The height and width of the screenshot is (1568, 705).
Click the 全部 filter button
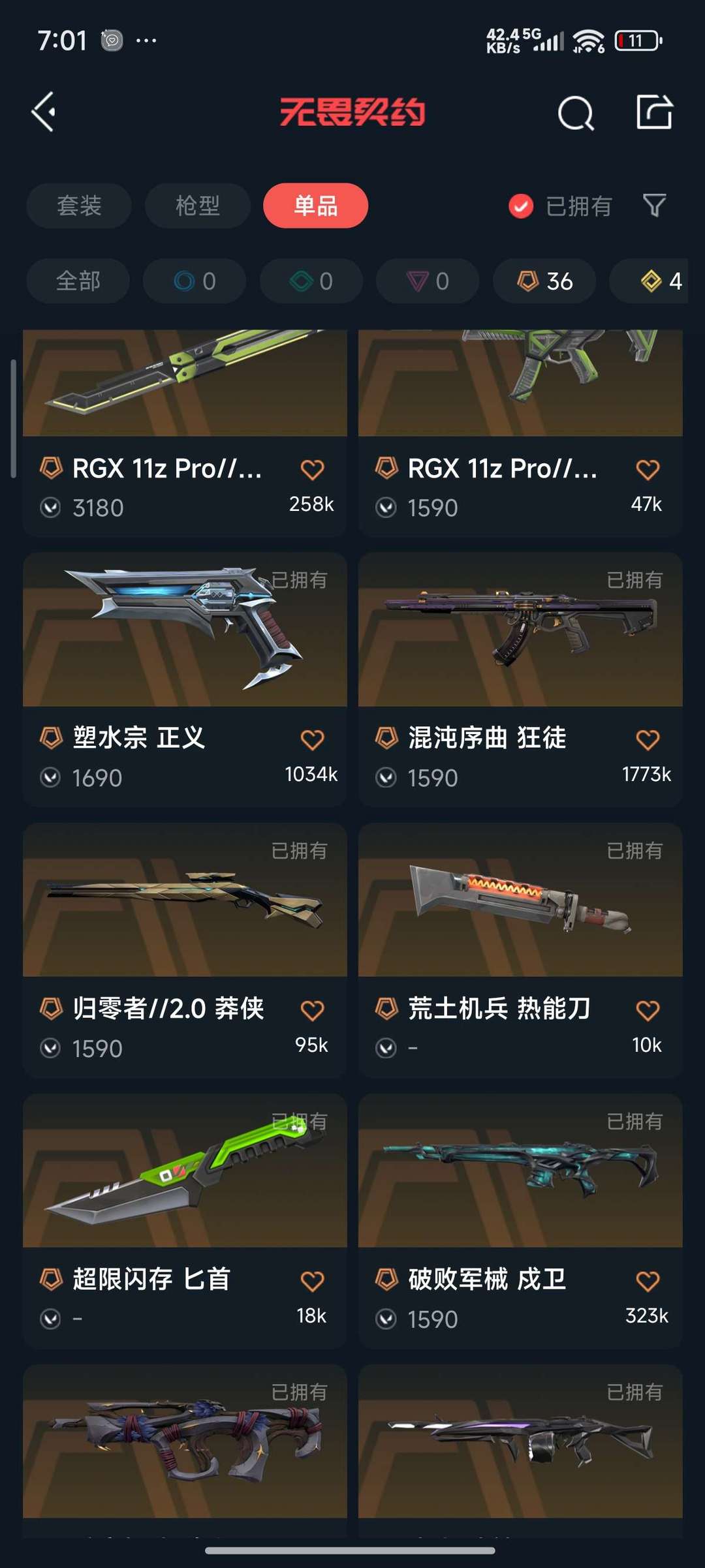coord(78,281)
